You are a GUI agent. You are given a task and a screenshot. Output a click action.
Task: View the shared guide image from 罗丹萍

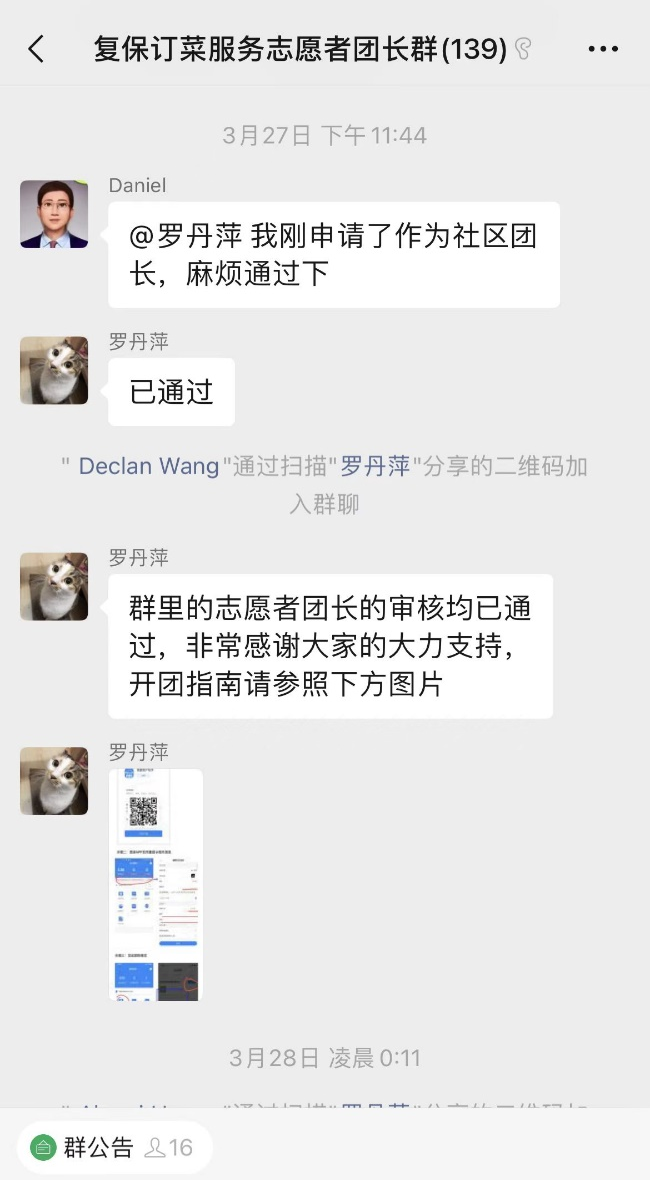pos(155,884)
